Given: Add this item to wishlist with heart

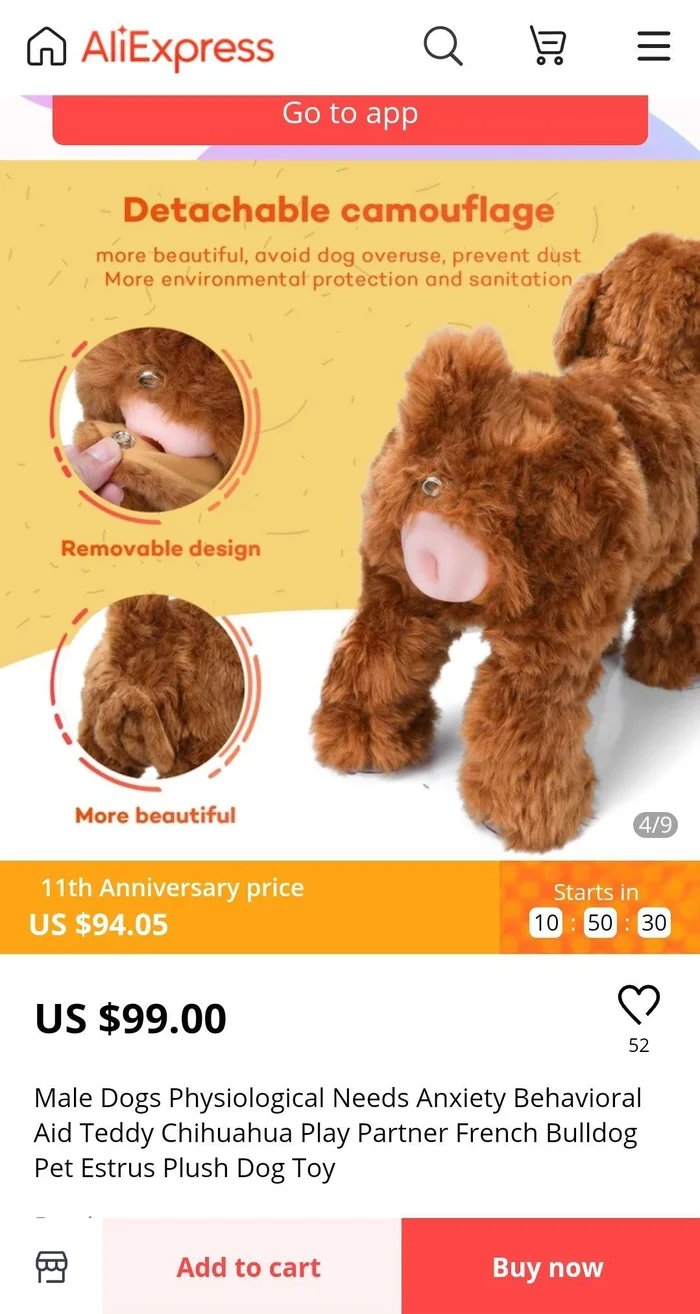Looking at the screenshot, I should pyautogui.click(x=639, y=1005).
